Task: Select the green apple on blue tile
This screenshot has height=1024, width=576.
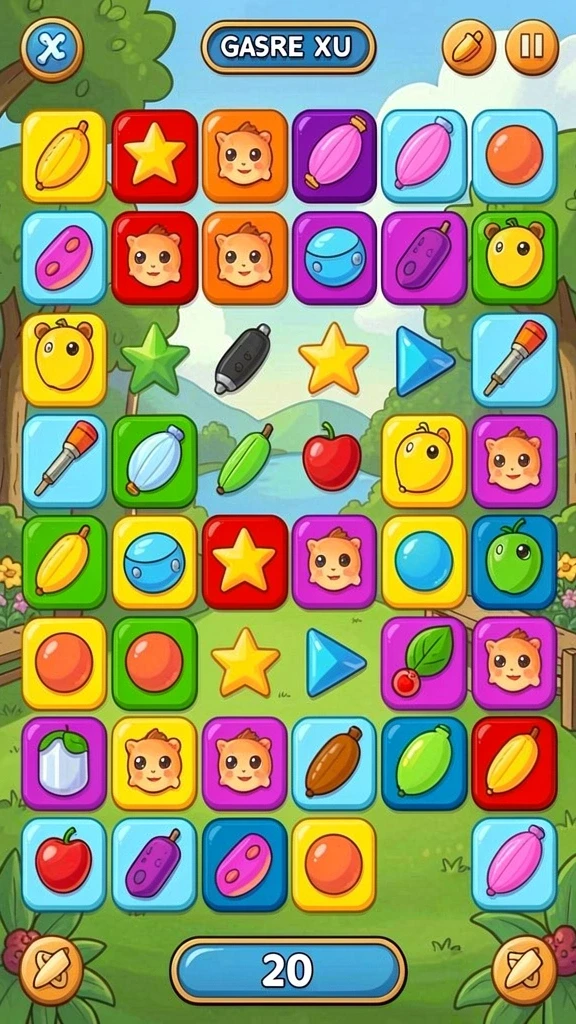Action: 514,562
